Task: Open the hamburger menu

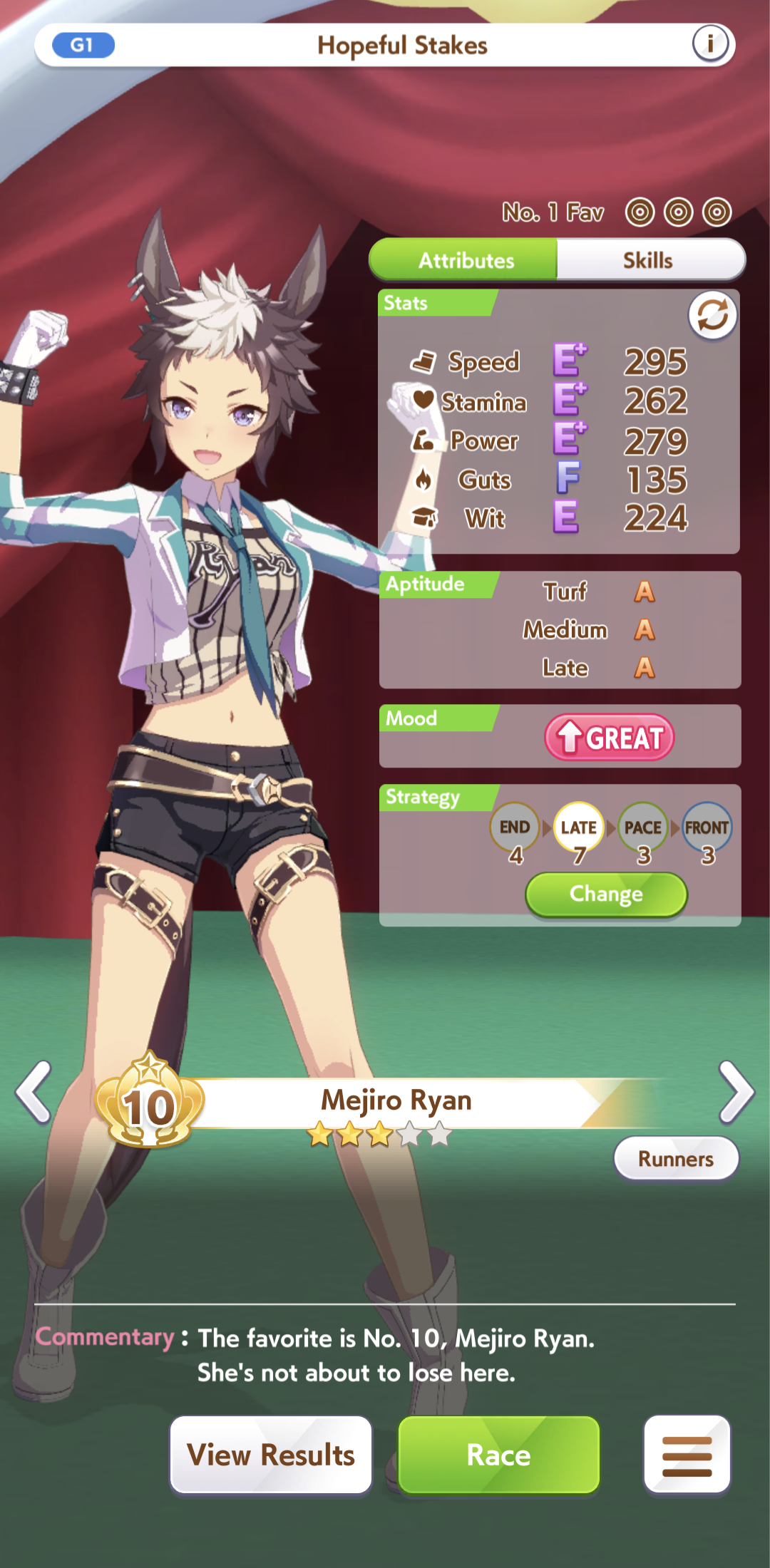Action: tap(687, 1455)
